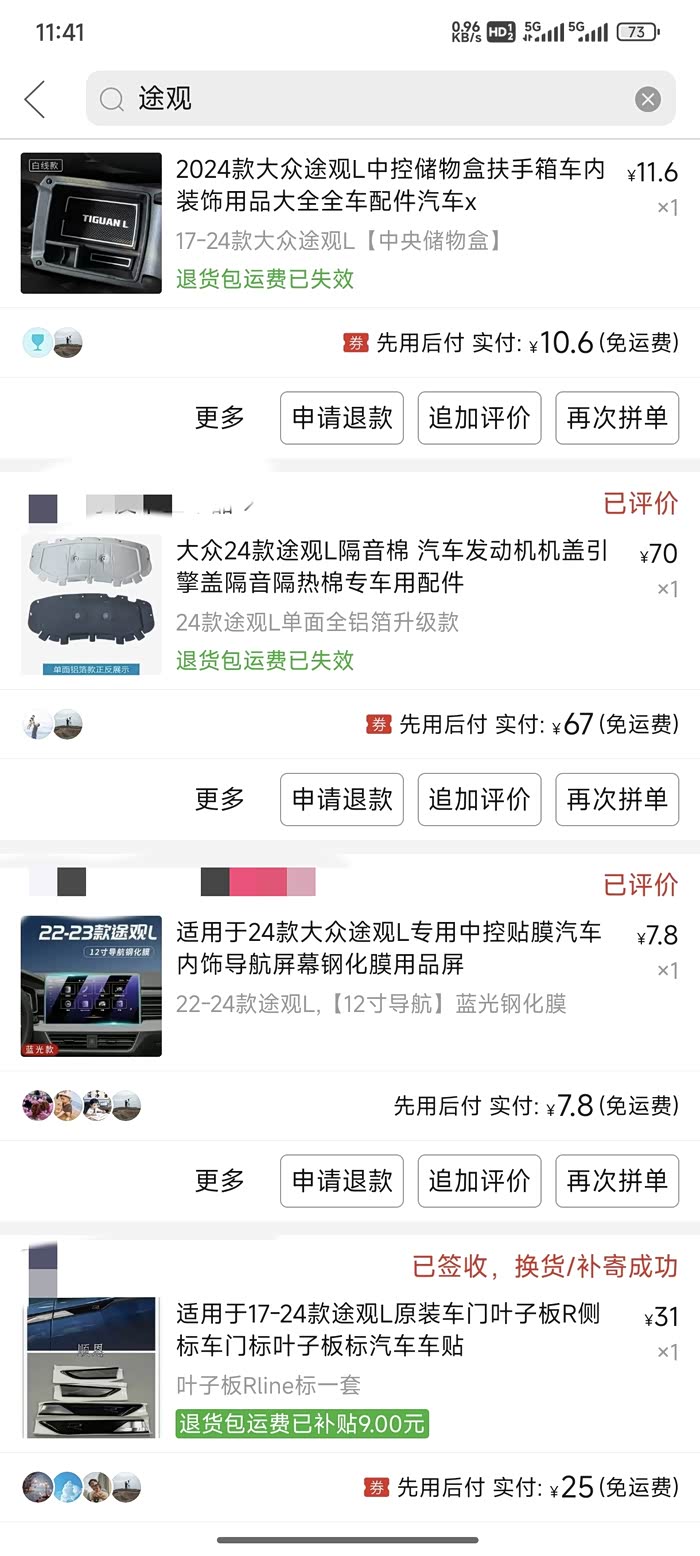
Task: Tap 更多 under the 隔音棉 order
Action: coord(219,799)
